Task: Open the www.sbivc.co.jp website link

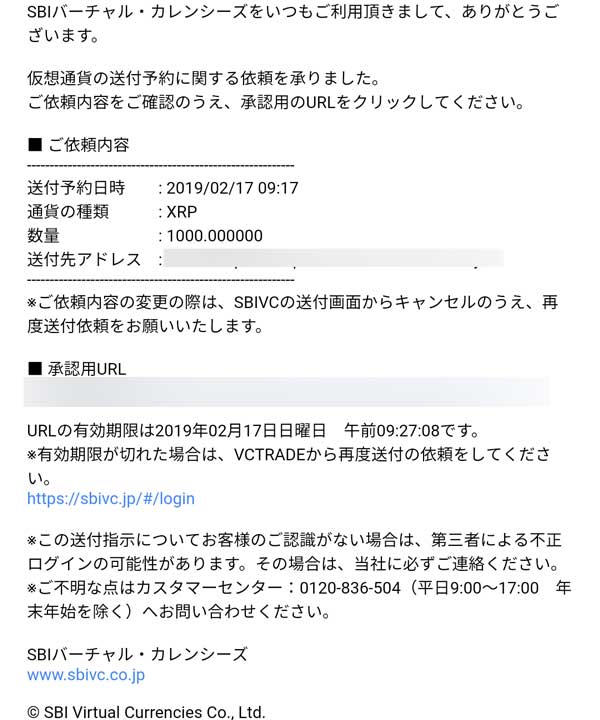Action: click(x=86, y=675)
